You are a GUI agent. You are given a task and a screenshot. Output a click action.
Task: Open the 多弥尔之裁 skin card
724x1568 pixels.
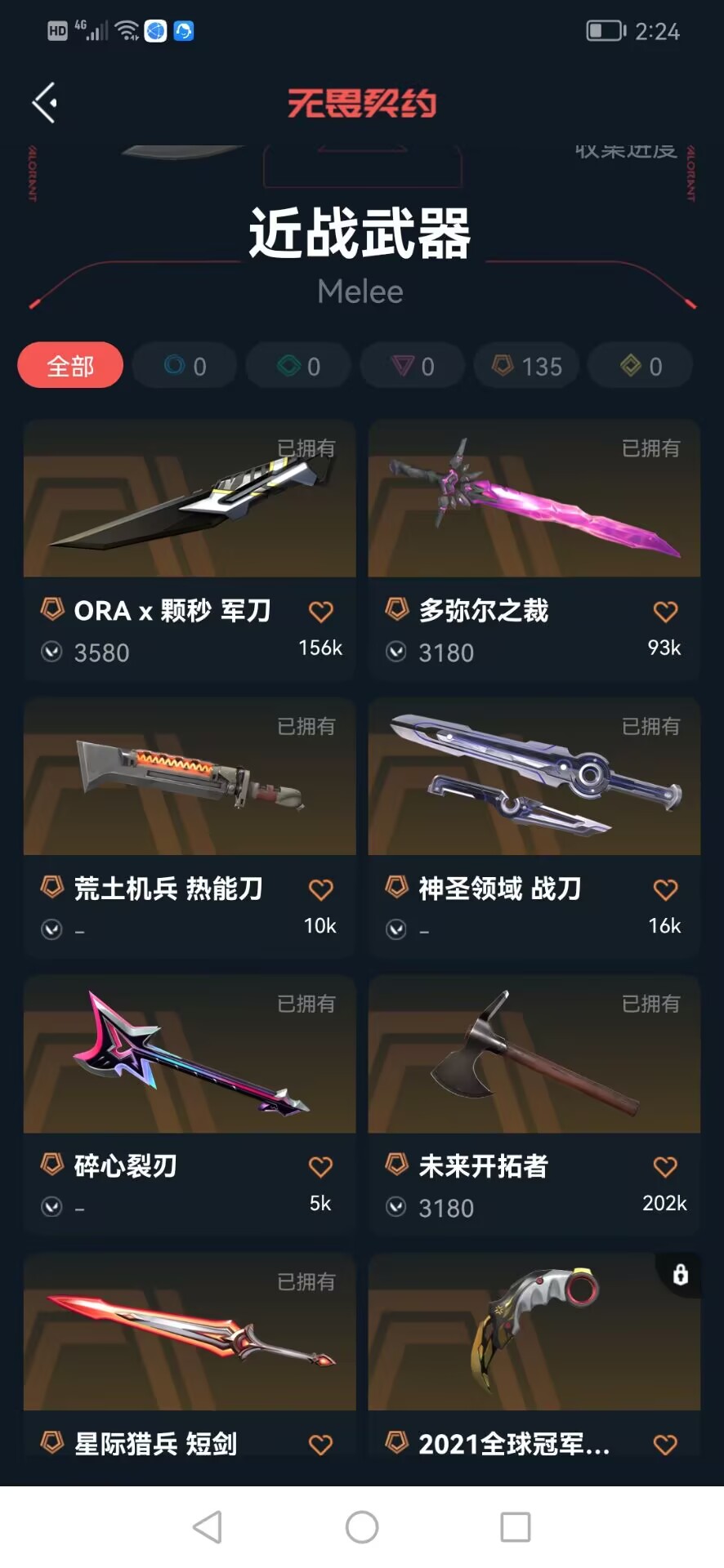(x=534, y=550)
